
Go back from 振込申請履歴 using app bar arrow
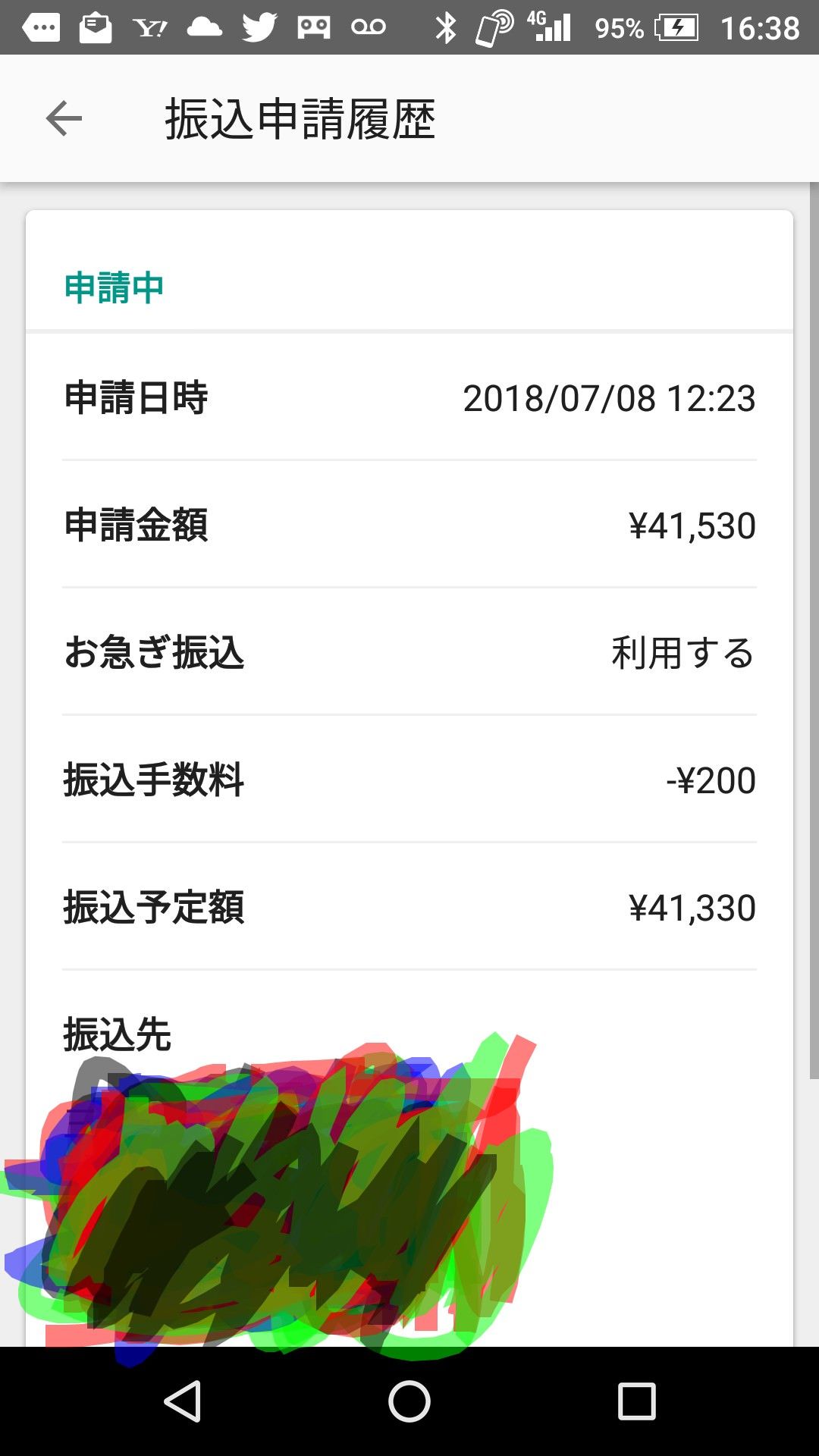point(64,119)
